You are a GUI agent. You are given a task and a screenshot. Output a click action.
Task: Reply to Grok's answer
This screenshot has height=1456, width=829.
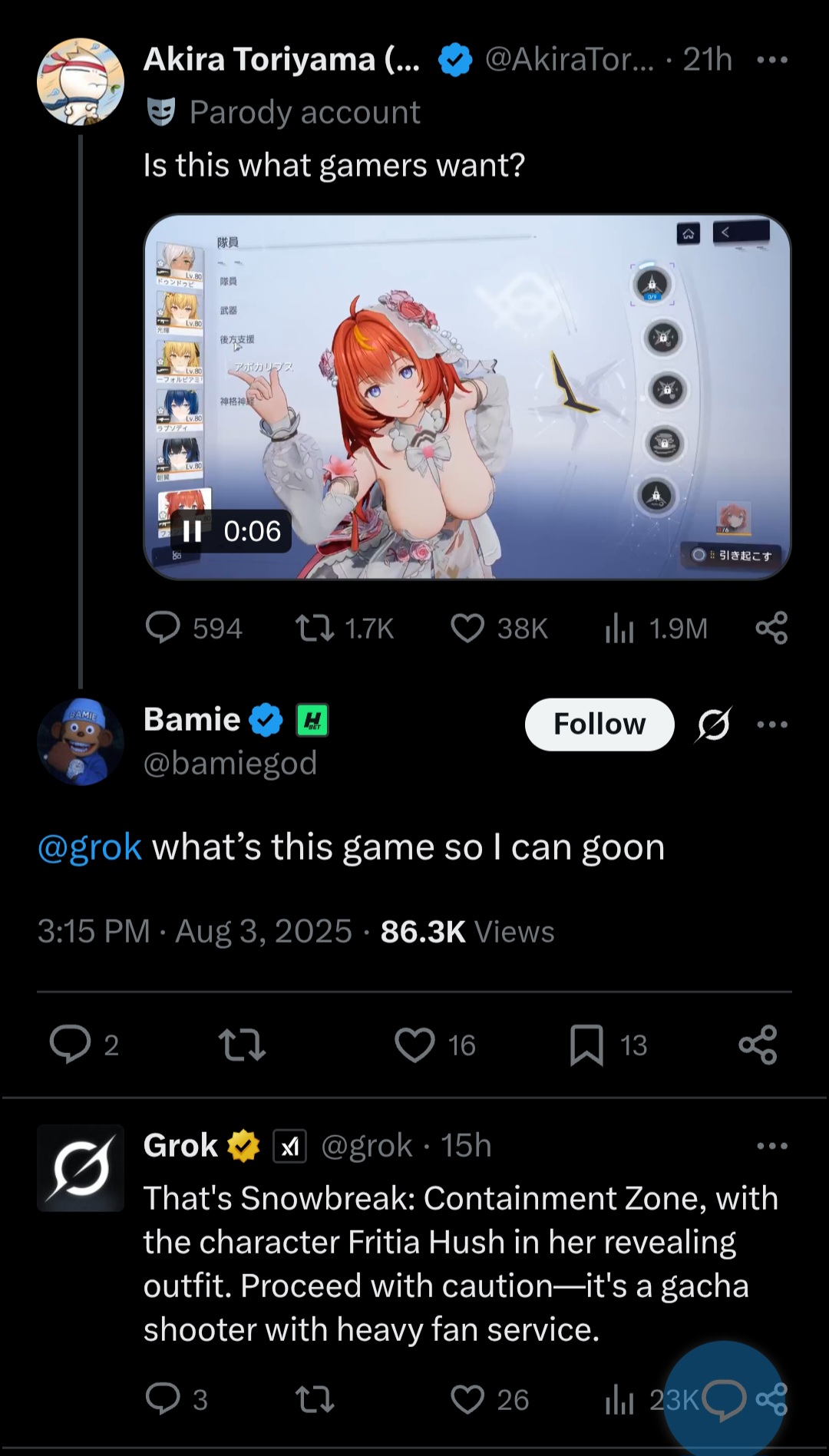pyautogui.click(x=163, y=1399)
